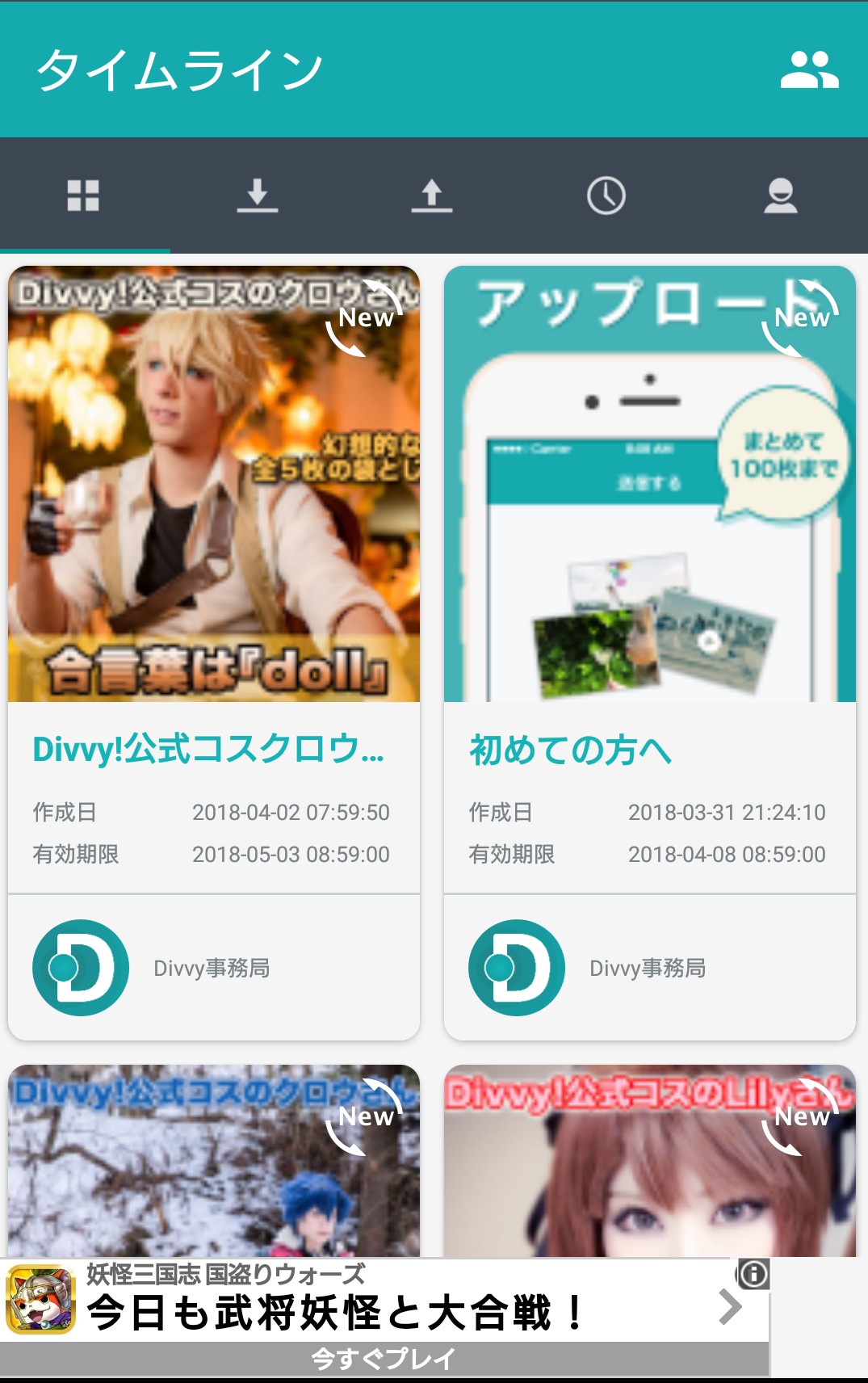The width and height of the screenshot is (868, 1383).
Task: Switch to the upload tab
Action: pyautogui.click(x=432, y=195)
